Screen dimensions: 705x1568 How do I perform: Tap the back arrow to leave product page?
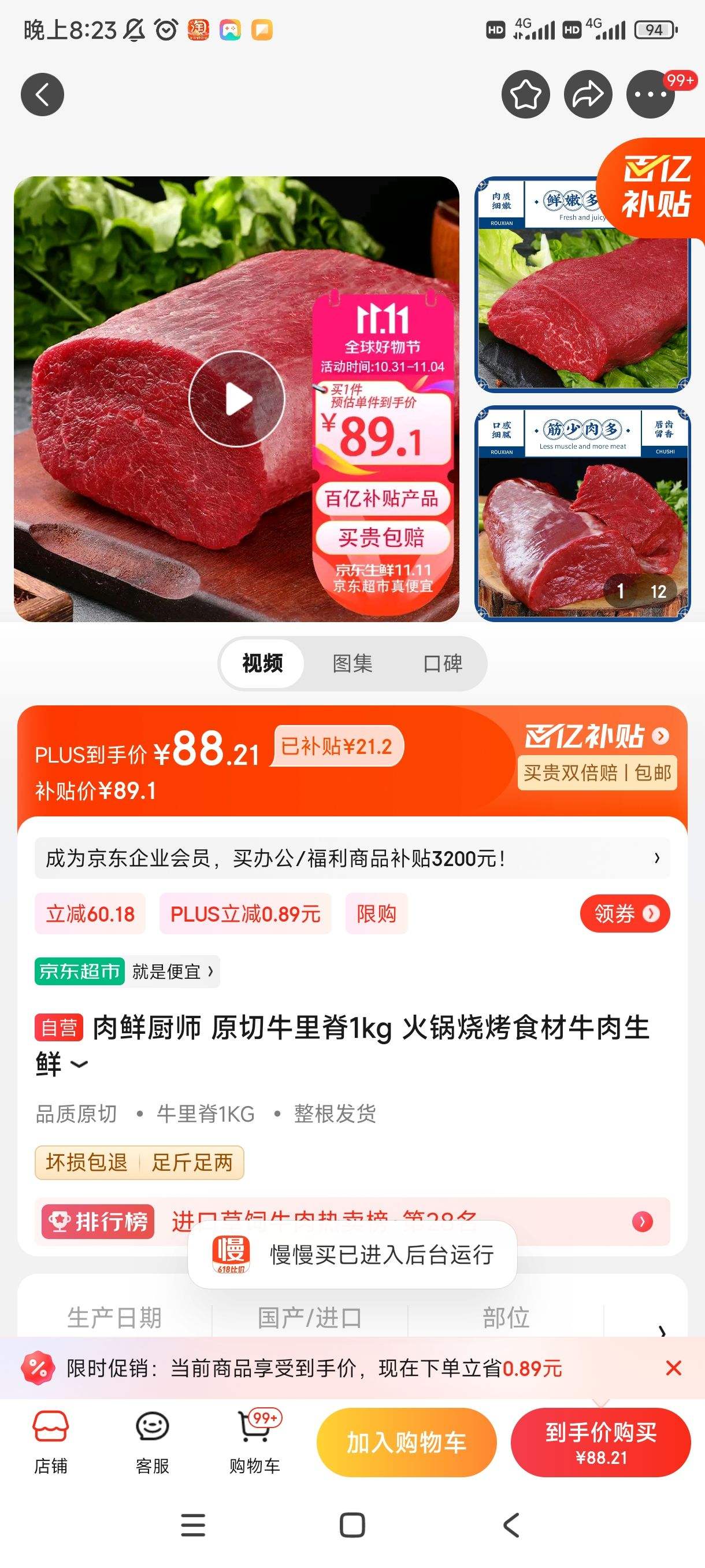pyautogui.click(x=42, y=94)
